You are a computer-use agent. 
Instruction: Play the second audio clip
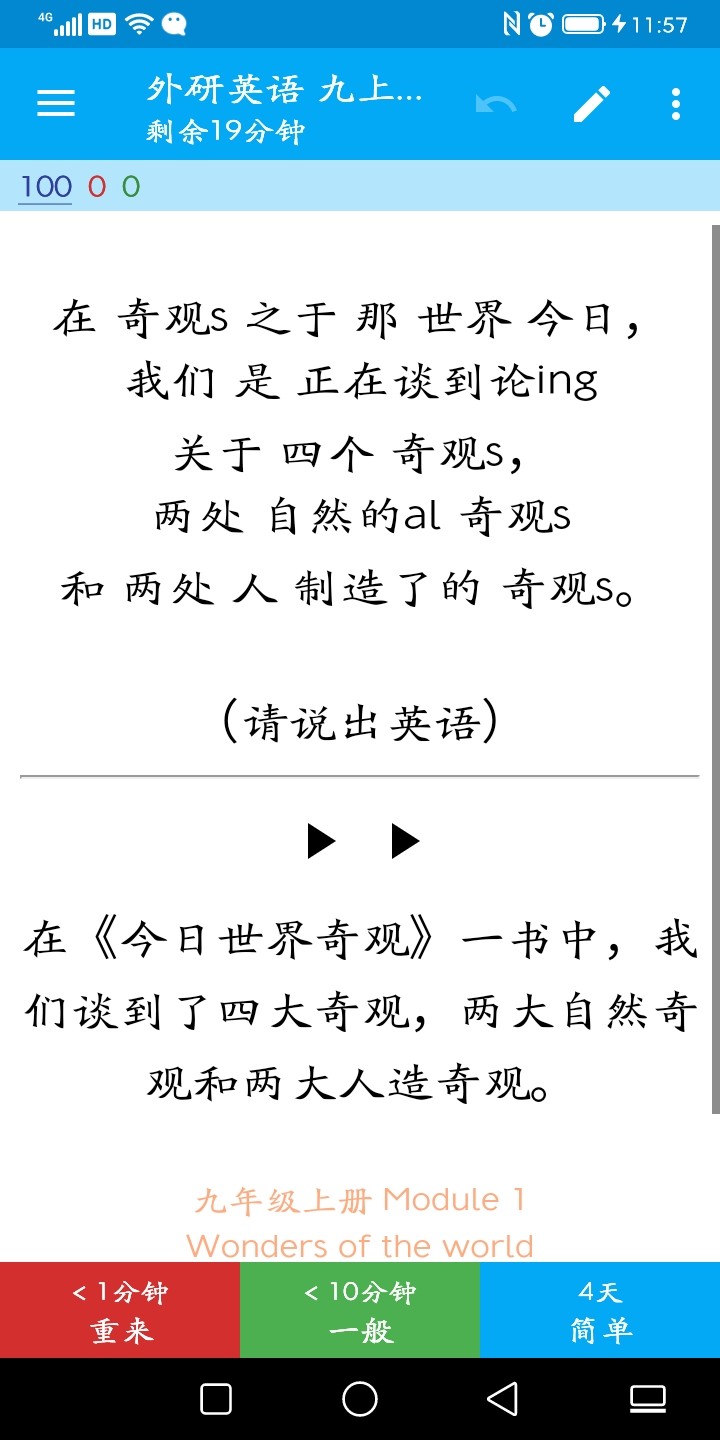405,841
